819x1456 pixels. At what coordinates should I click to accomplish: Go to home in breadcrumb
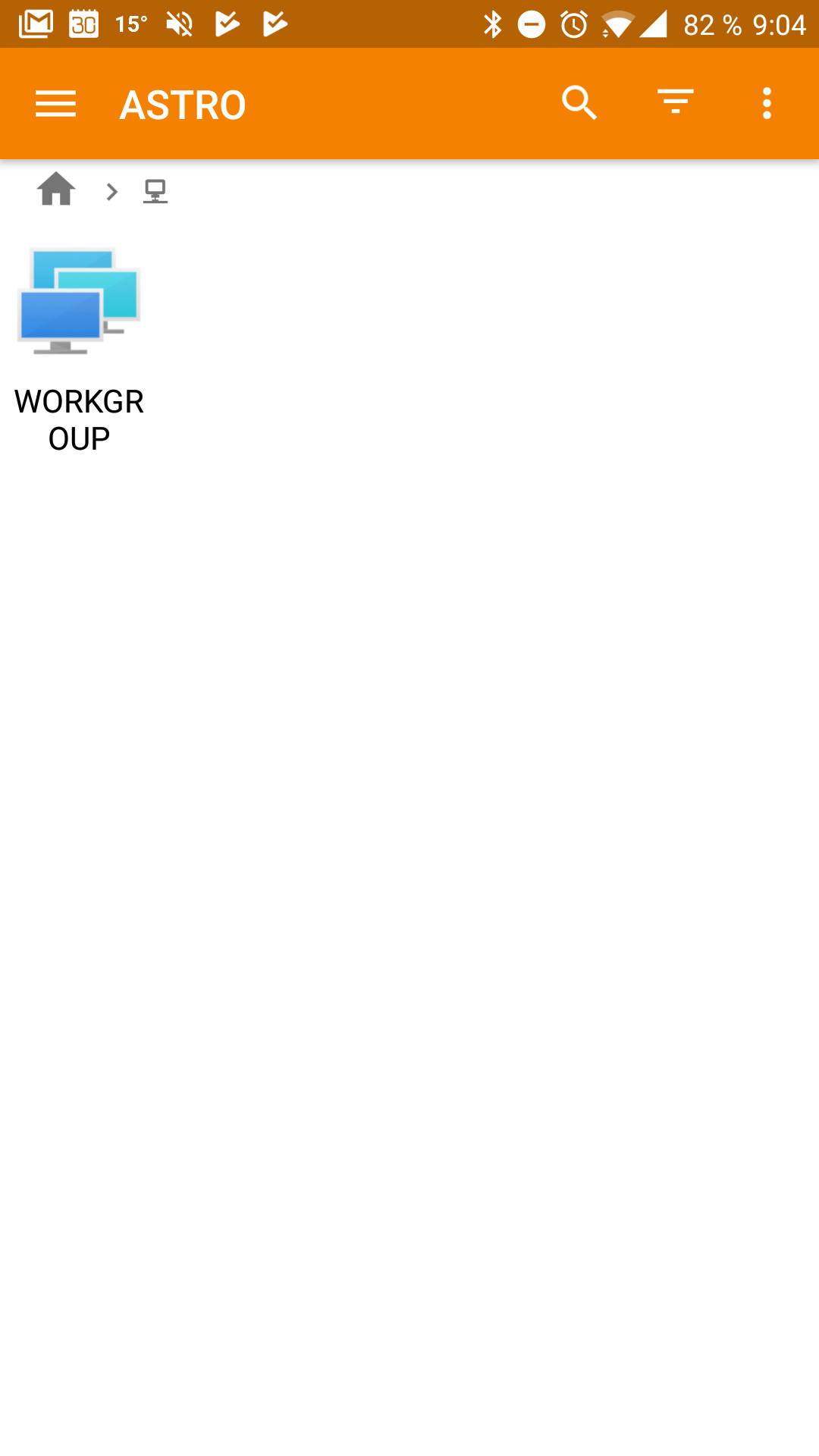coord(56,190)
